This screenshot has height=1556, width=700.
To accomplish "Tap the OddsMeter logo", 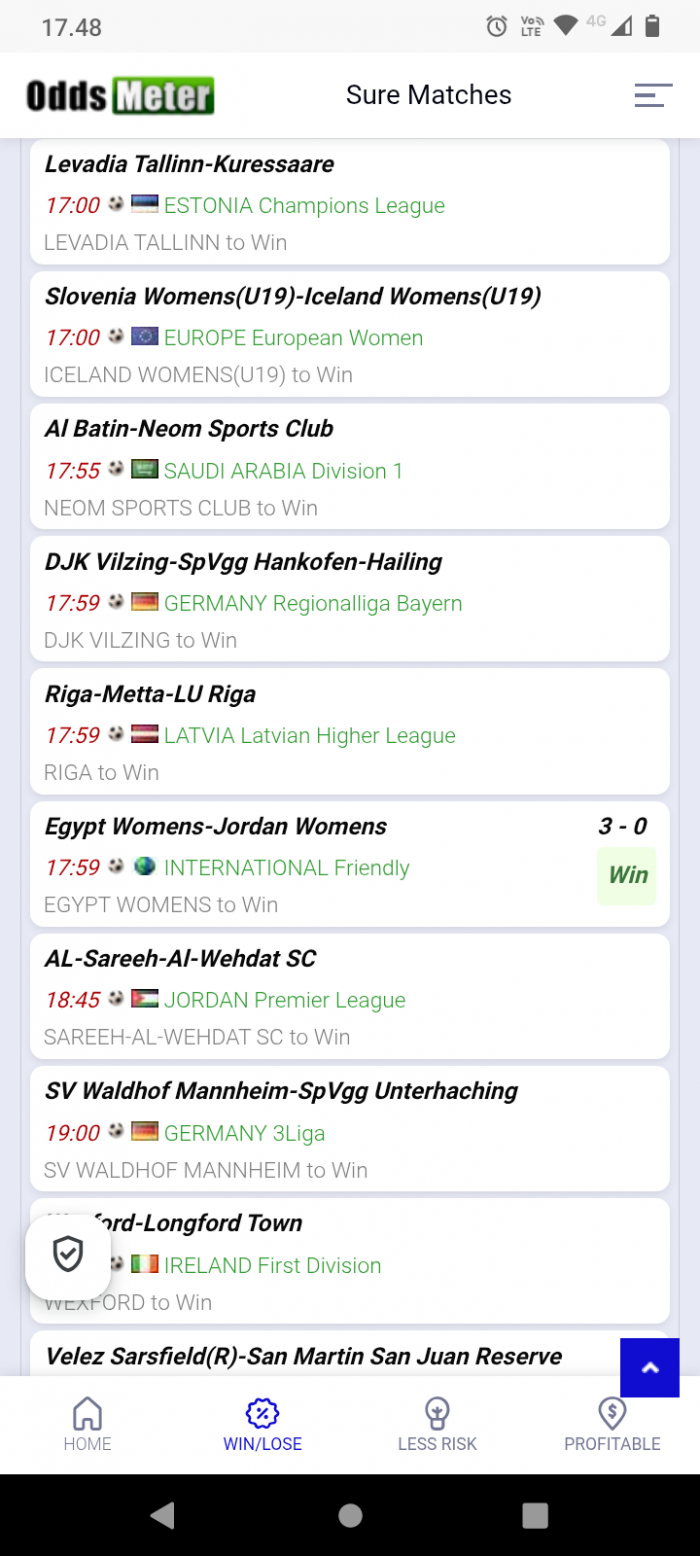I will coord(120,96).
